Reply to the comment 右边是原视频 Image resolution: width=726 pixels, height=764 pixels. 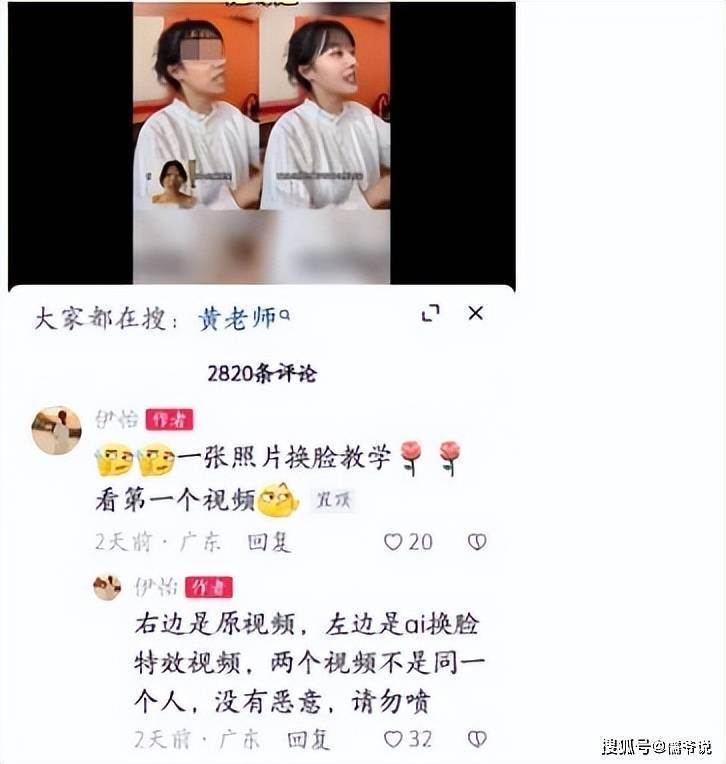coord(309,740)
